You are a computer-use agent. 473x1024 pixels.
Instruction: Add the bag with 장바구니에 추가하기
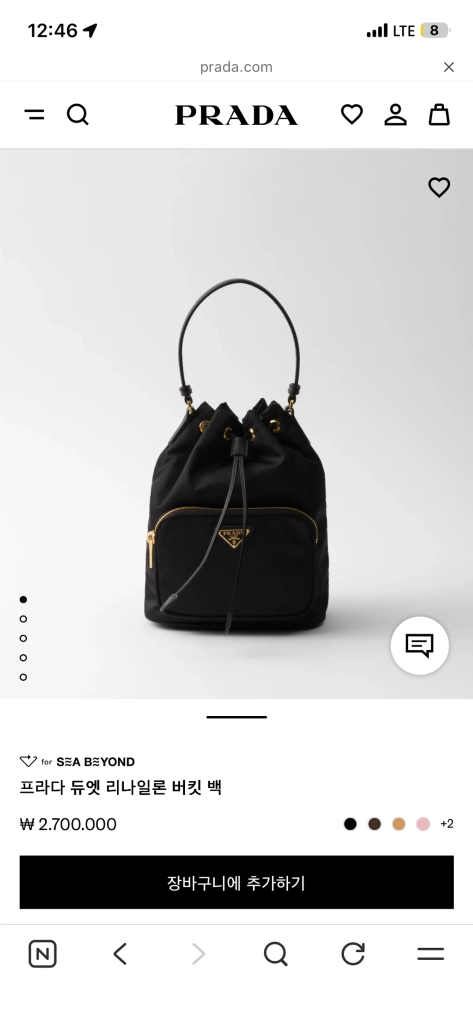236,882
